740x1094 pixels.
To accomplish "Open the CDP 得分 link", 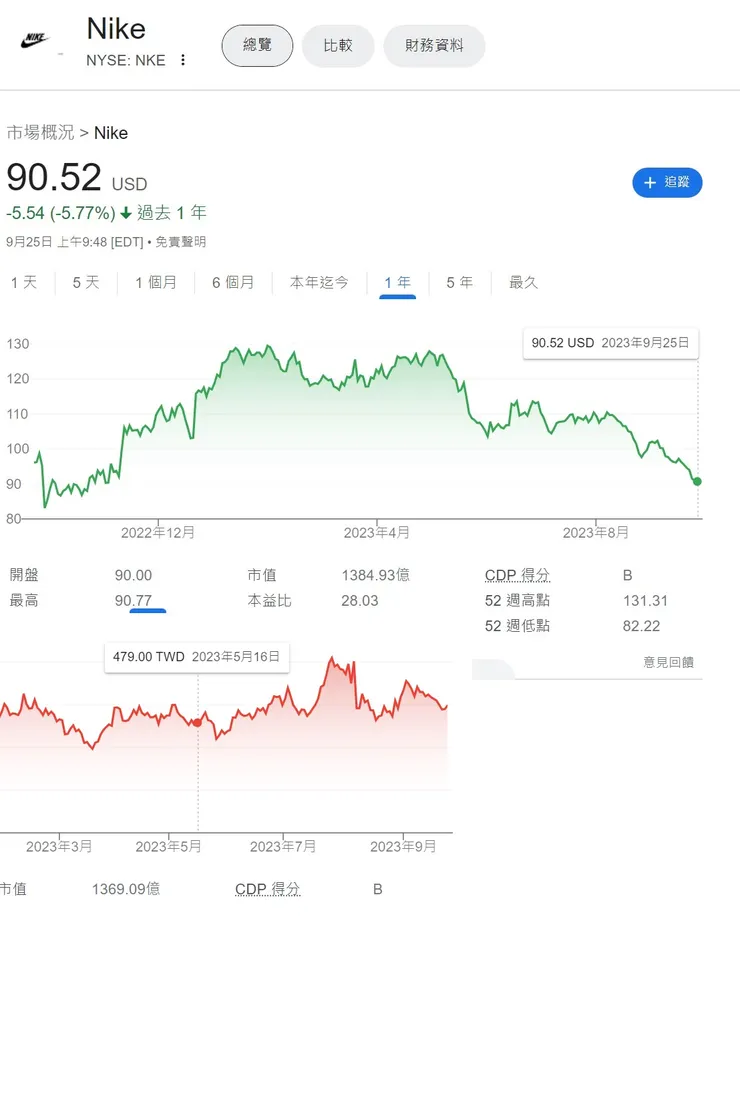I will pos(517,574).
